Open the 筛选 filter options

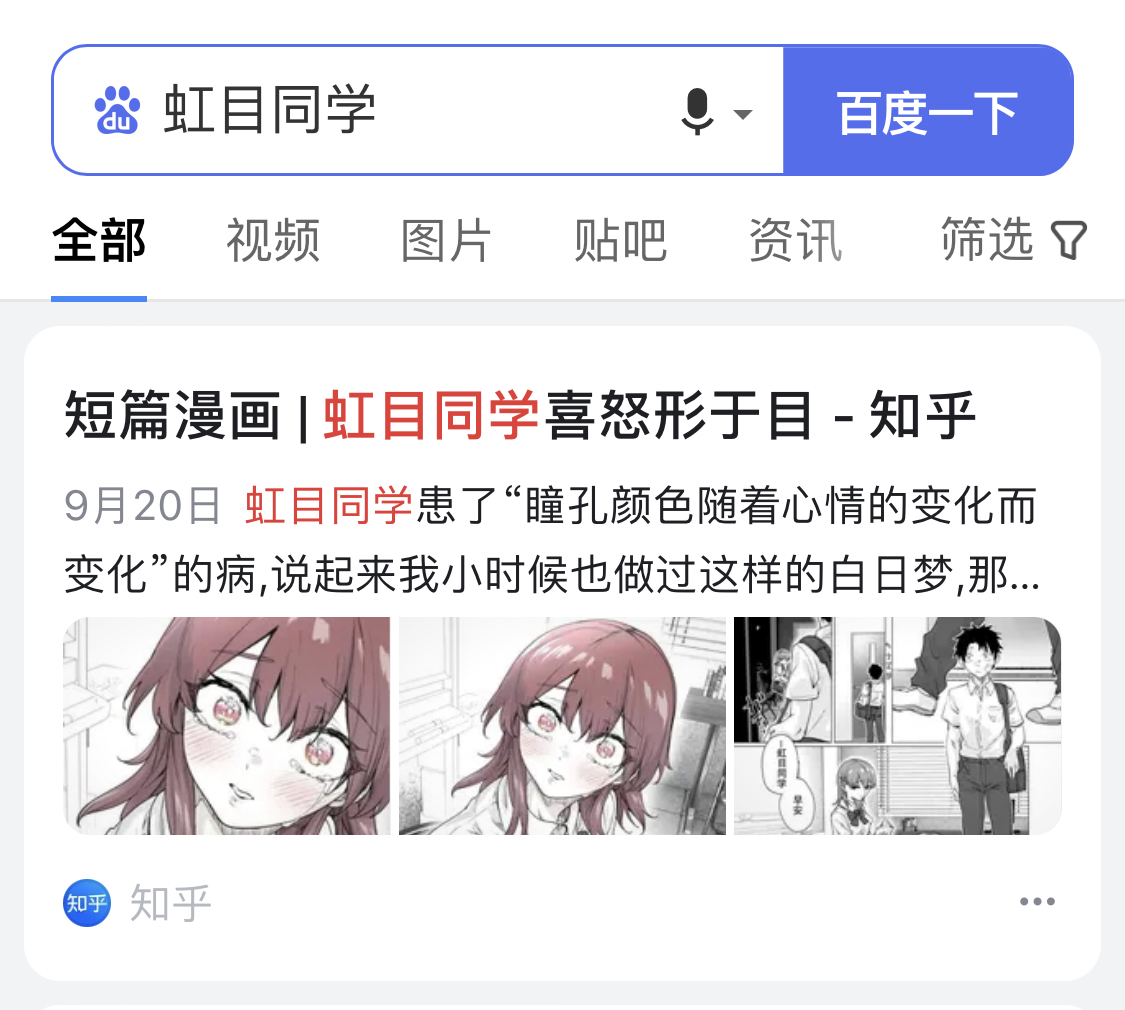1012,241
